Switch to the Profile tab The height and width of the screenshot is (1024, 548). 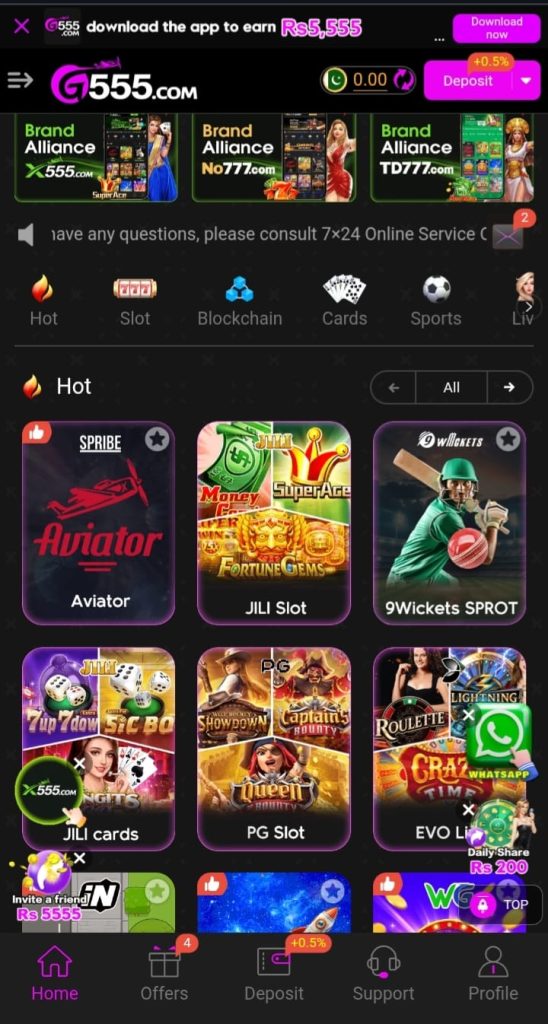click(x=493, y=973)
